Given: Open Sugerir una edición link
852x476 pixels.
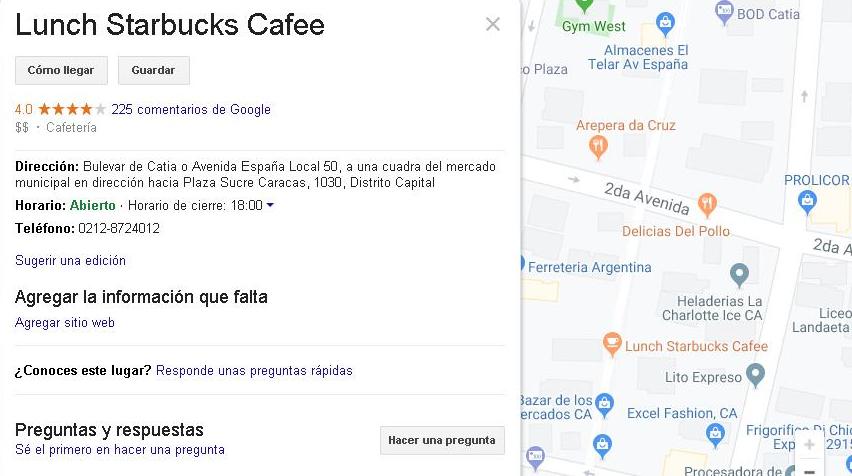Looking at the screenshot, I should pos(70,260).
